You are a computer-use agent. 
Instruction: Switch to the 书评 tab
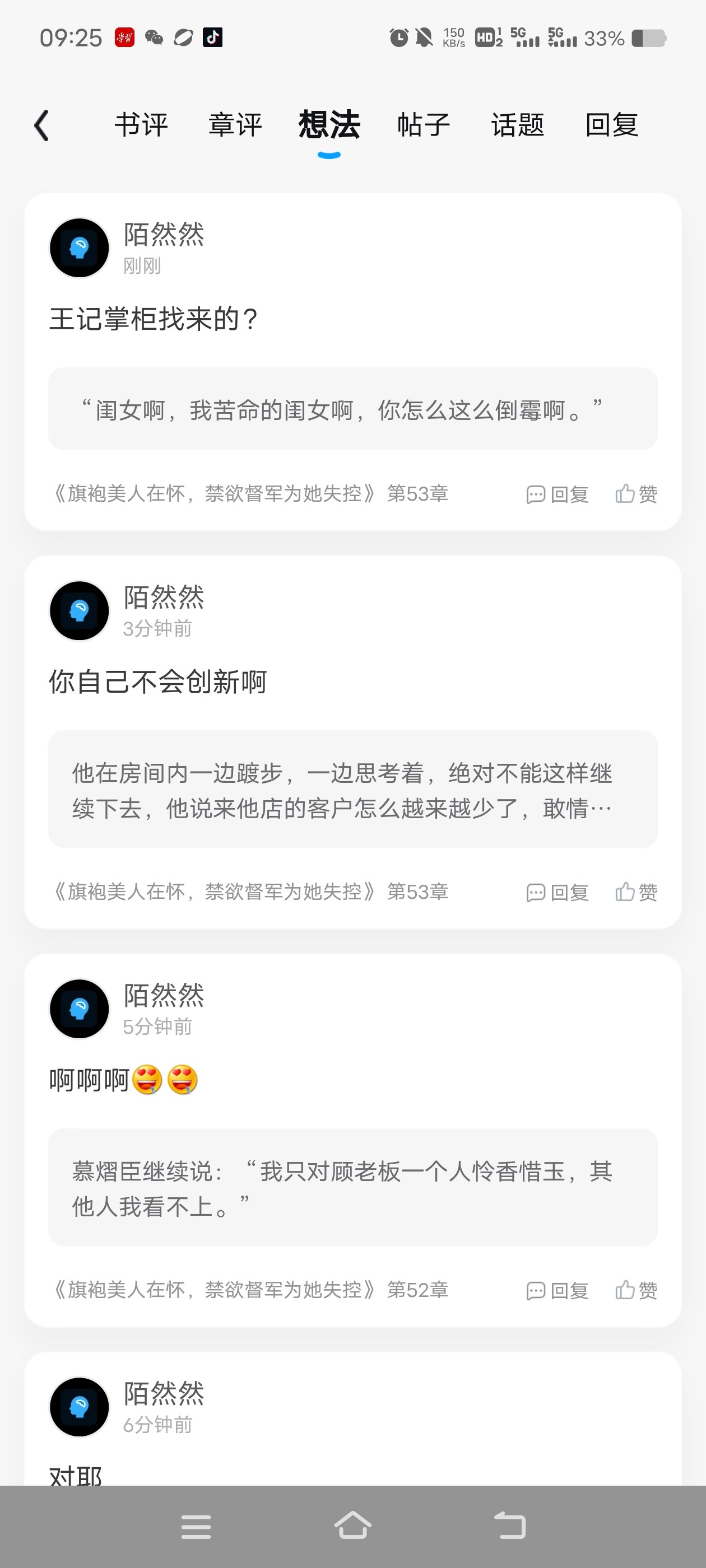point(141,125)
